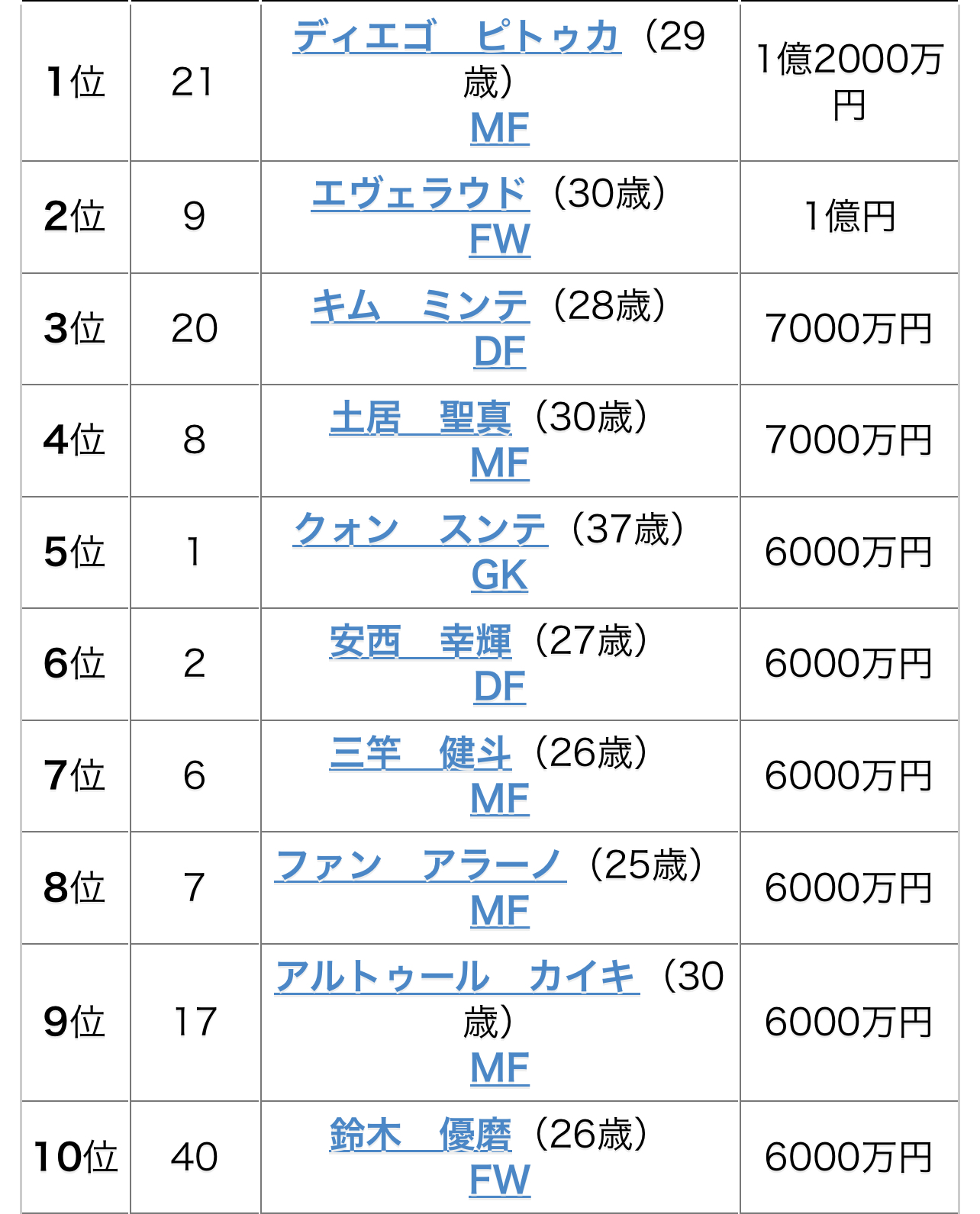Screen dimensions: 980x1214
Task: Select the FW link under 鈴木 優磨
Action: tap(499, 1180)
